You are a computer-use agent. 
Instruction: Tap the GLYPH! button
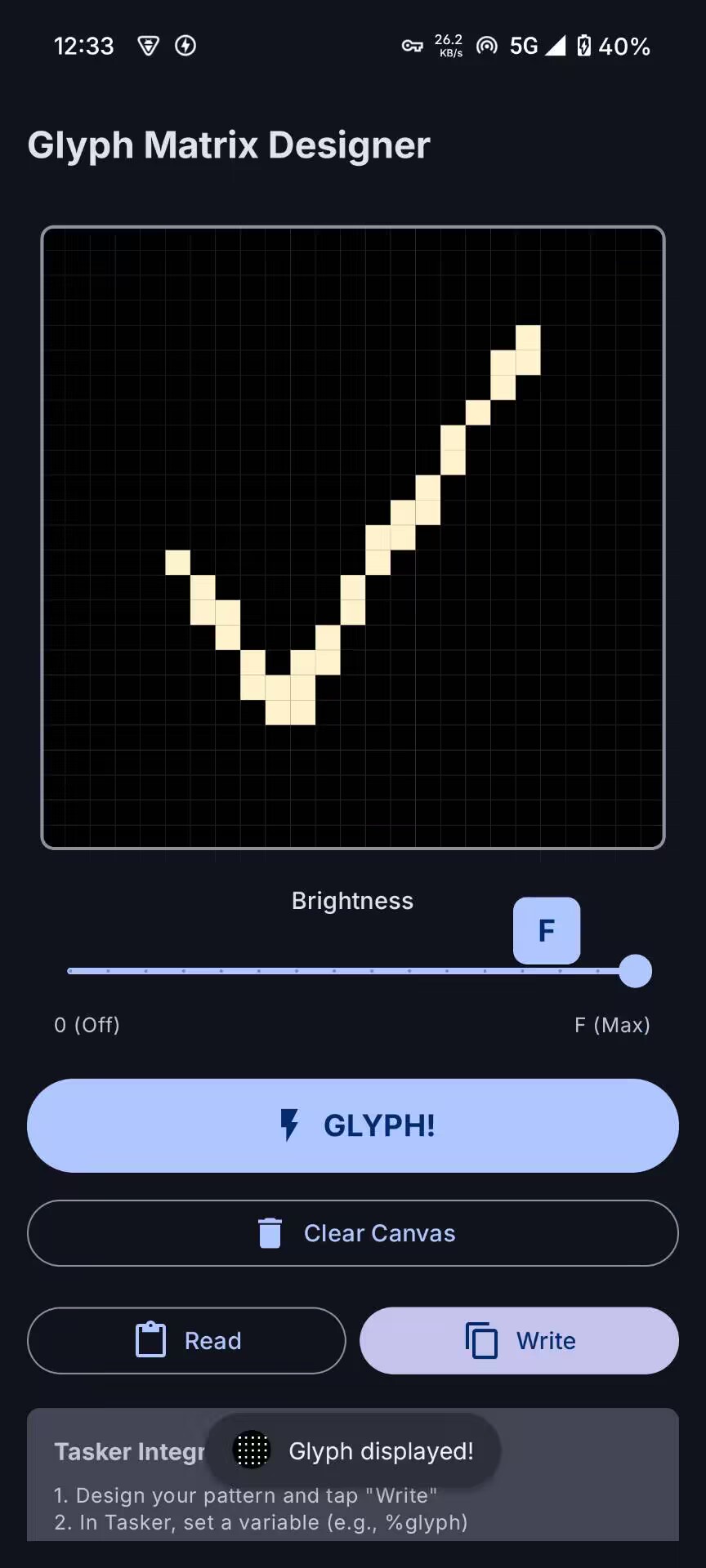tap(353, 1125)
